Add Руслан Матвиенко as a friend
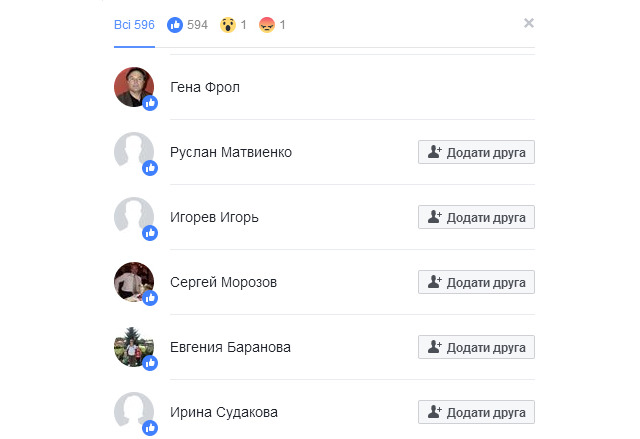This screenshot has width=640, height=439. [476, 152]
